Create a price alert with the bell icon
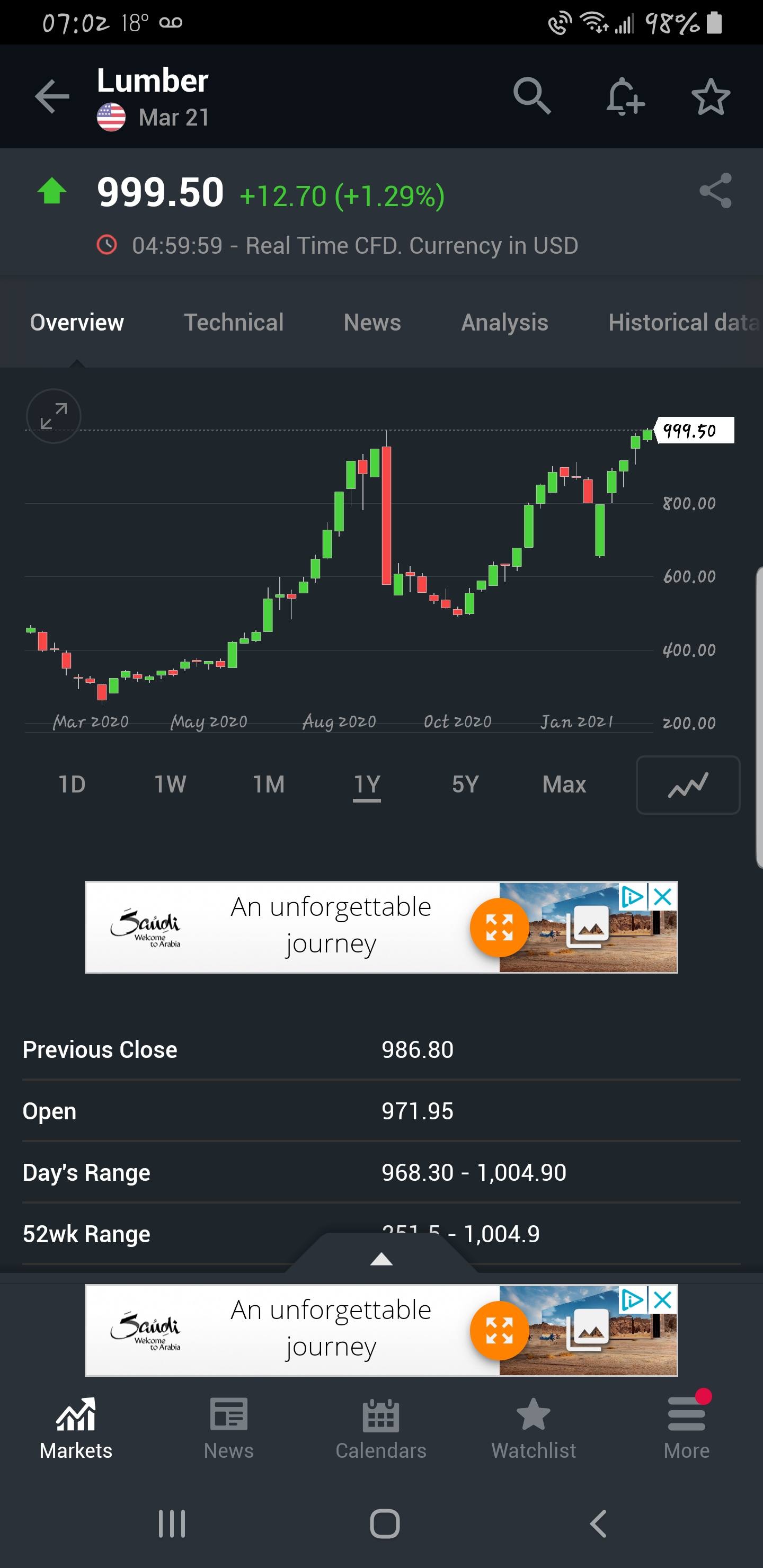Image resolution: width=763 pixels, height=1568 pixels. pos(625,96)
